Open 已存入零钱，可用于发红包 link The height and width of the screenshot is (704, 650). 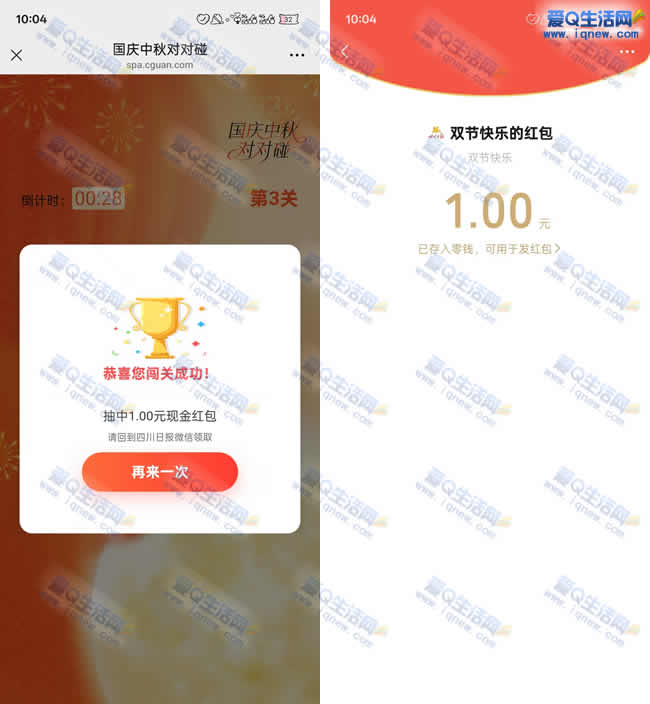489,249
